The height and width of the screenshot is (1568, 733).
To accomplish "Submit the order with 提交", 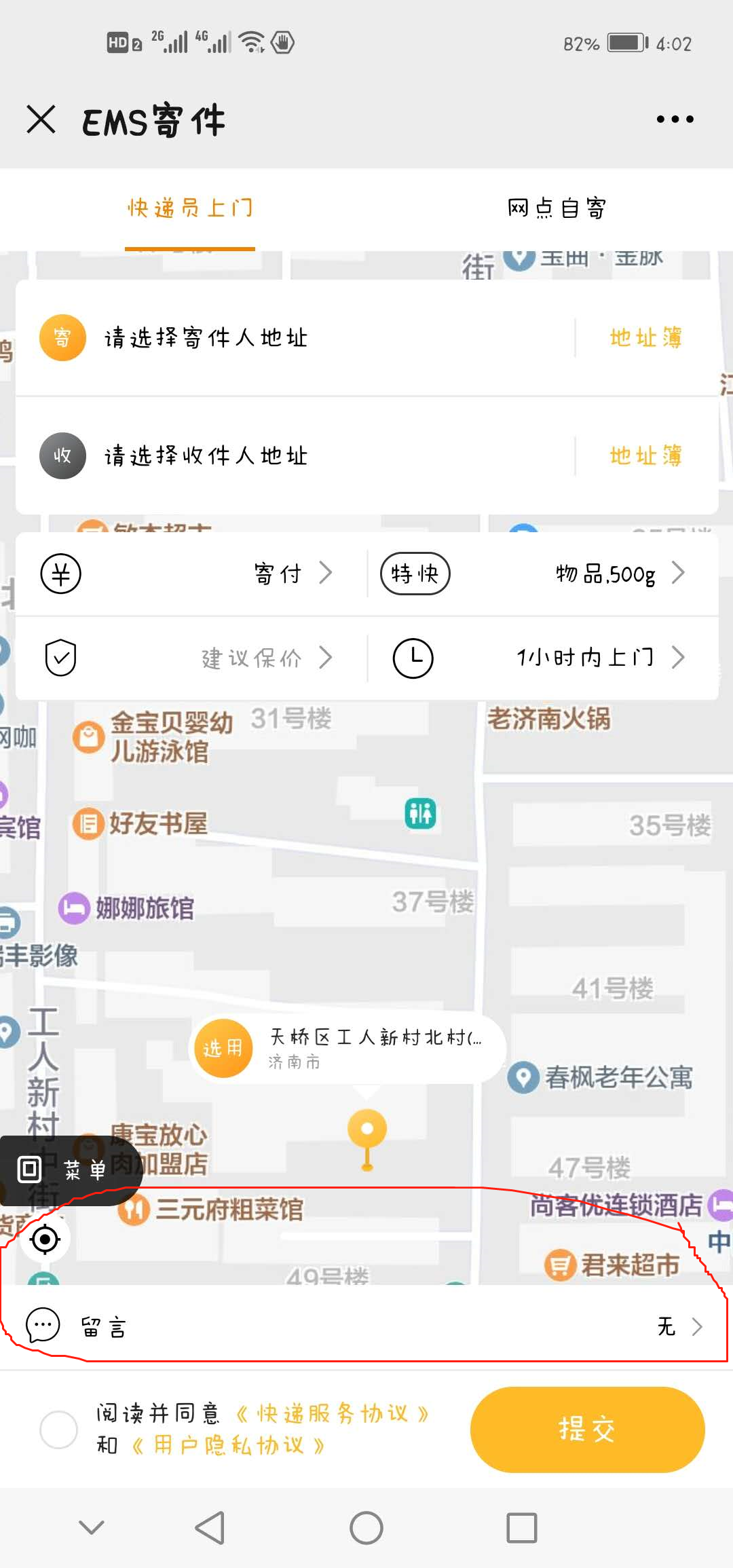I will [587, 1429].
